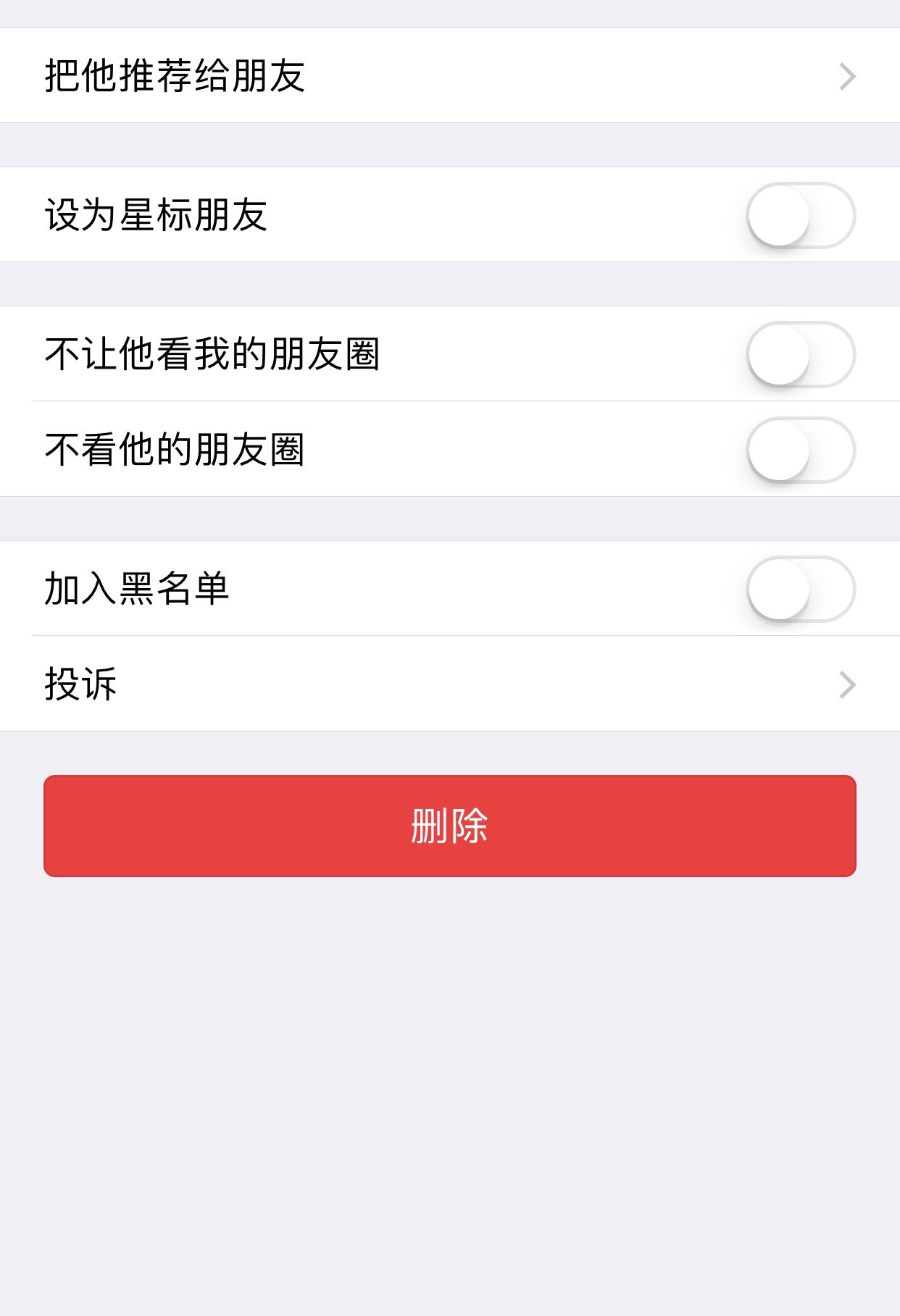Open 把他推荐给朋友 to recommend contact

point(449,76)
